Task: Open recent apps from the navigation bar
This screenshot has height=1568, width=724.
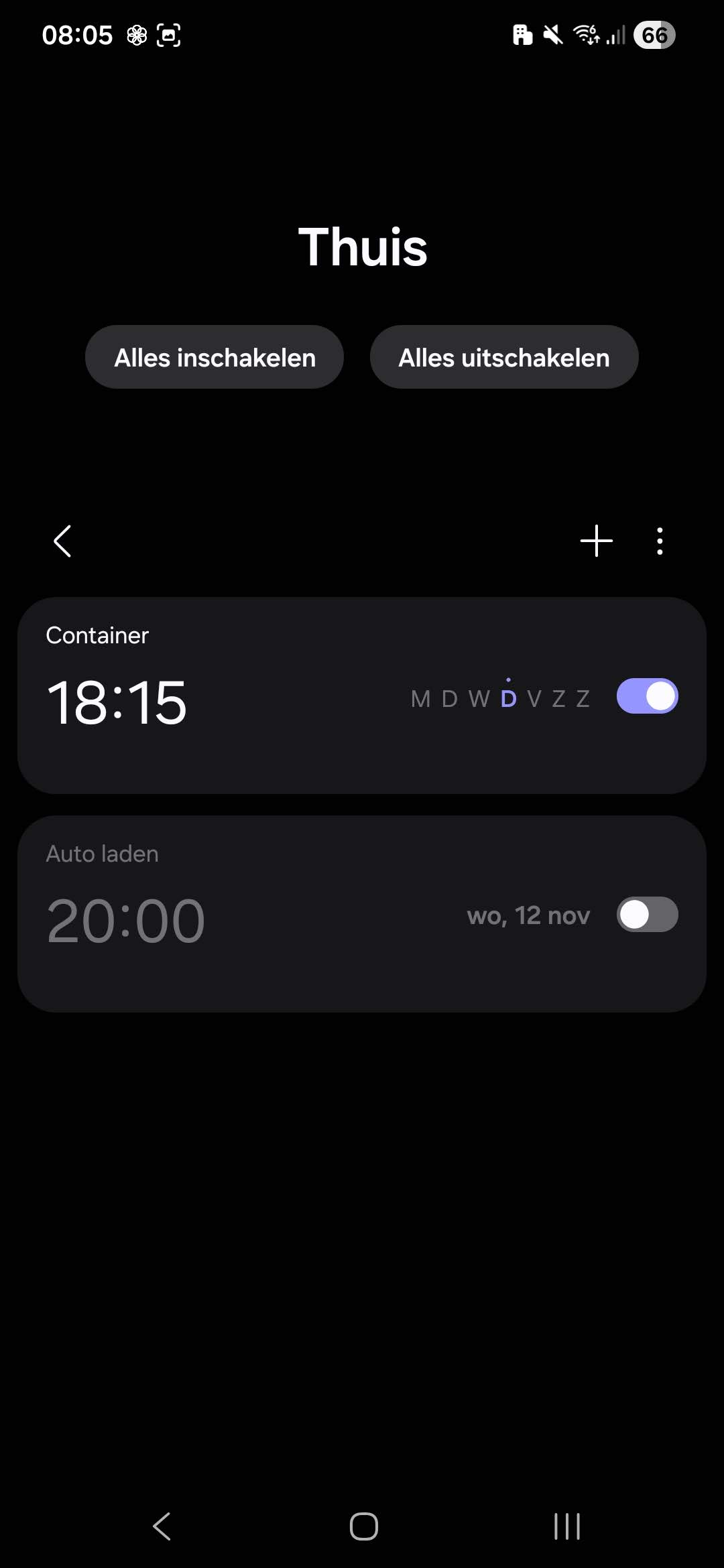Action: pos(566,1526)
